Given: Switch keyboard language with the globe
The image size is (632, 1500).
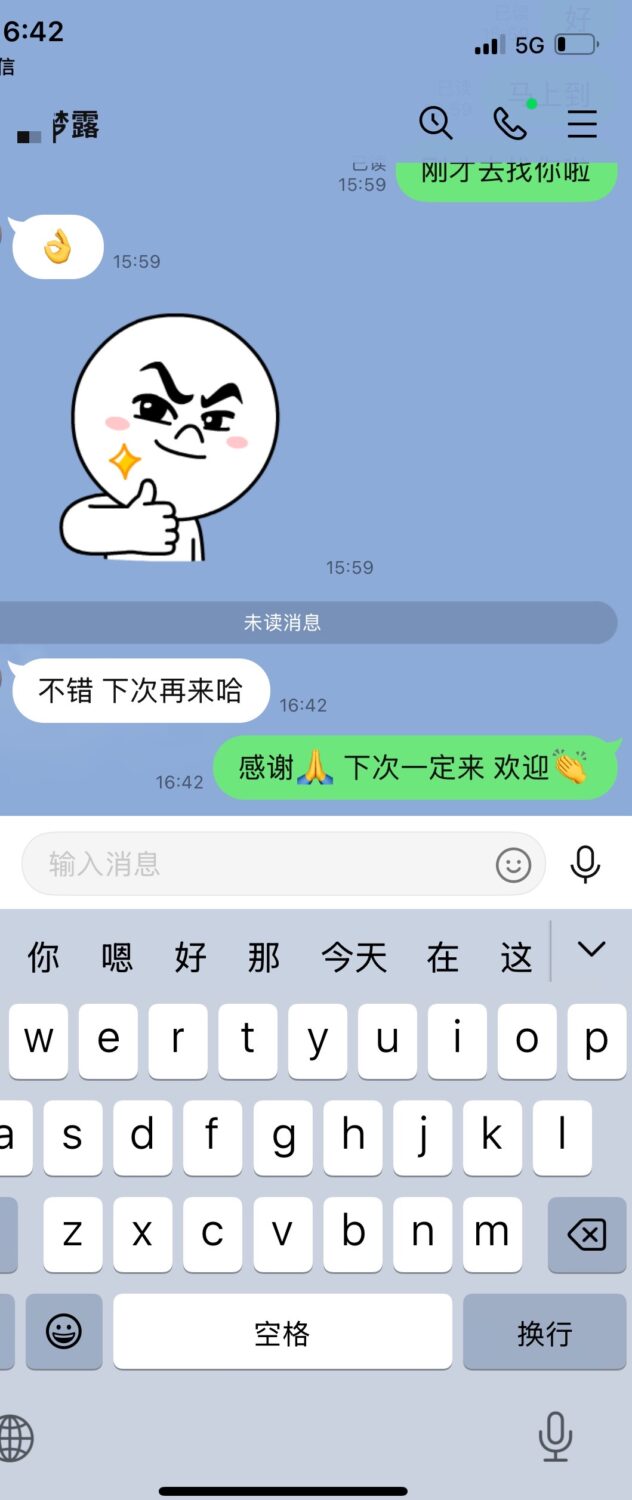Looking at the screenshot, I should pos(14,1439).
